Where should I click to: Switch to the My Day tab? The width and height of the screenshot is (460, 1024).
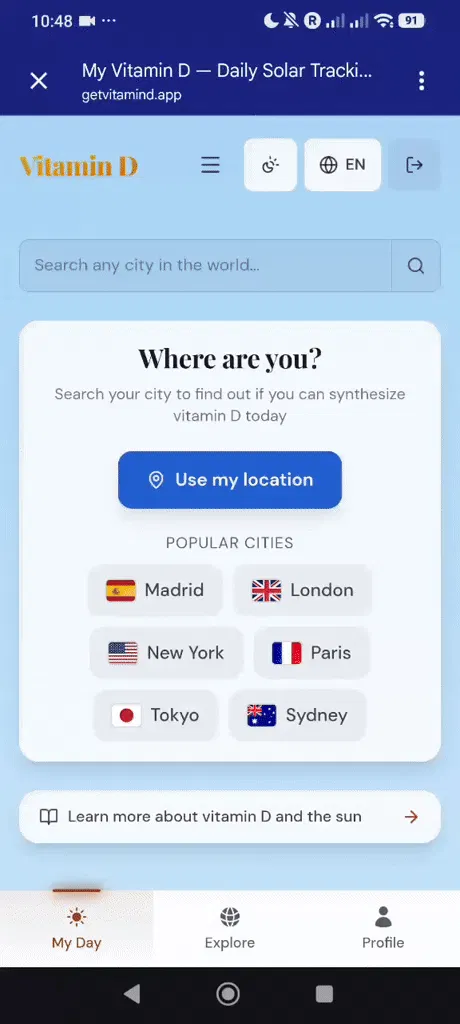pos(76,929)
